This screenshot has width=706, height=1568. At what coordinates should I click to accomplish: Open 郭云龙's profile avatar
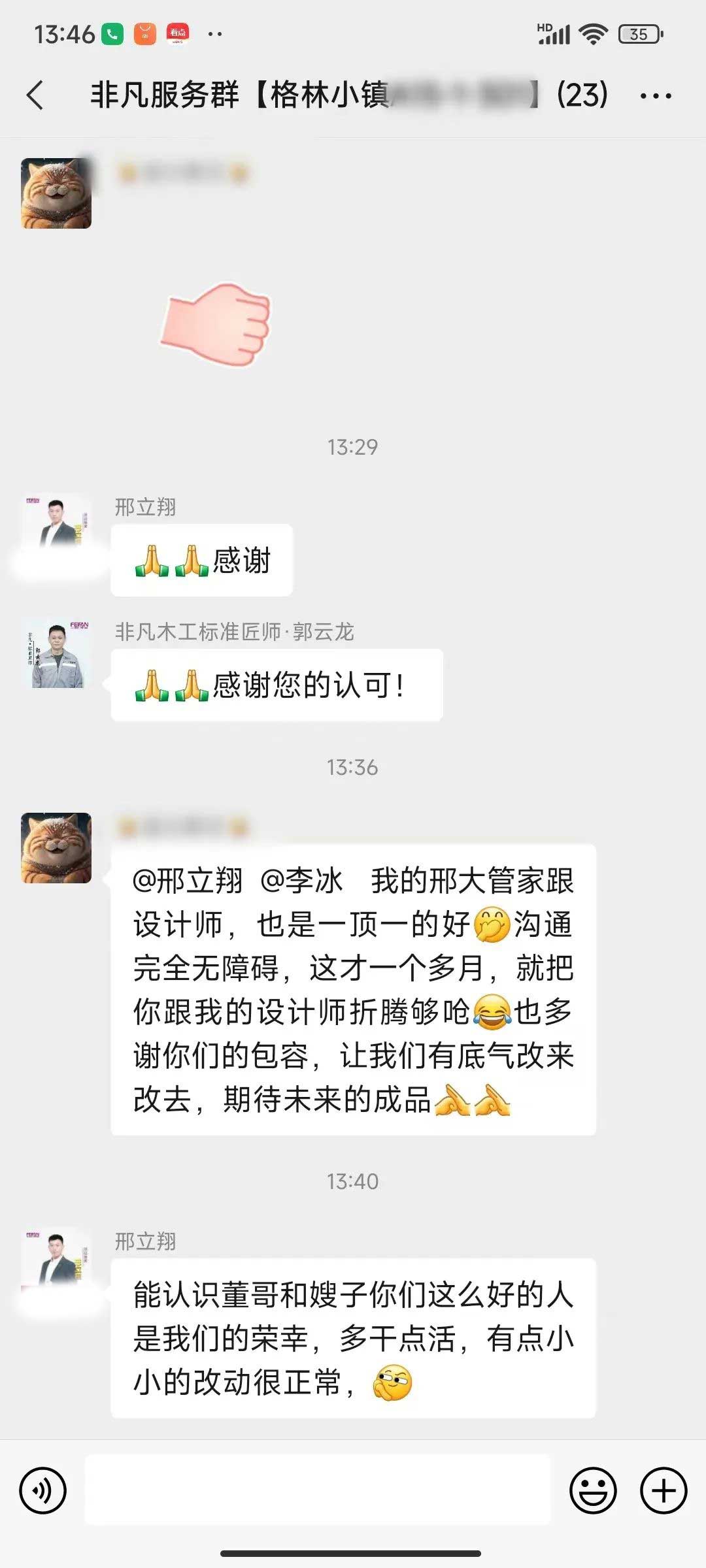(57, 654)
